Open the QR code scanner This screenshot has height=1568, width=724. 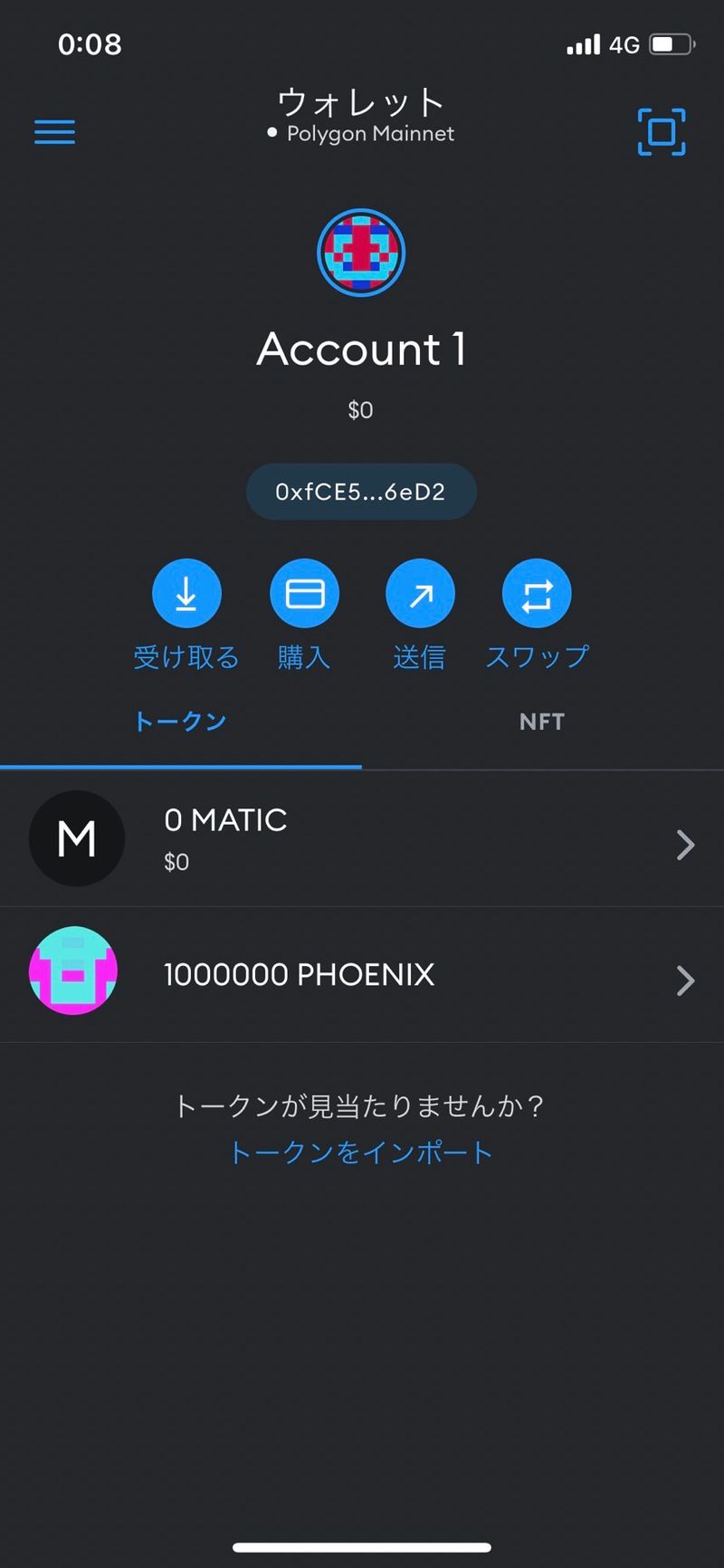tap(662, 132)
